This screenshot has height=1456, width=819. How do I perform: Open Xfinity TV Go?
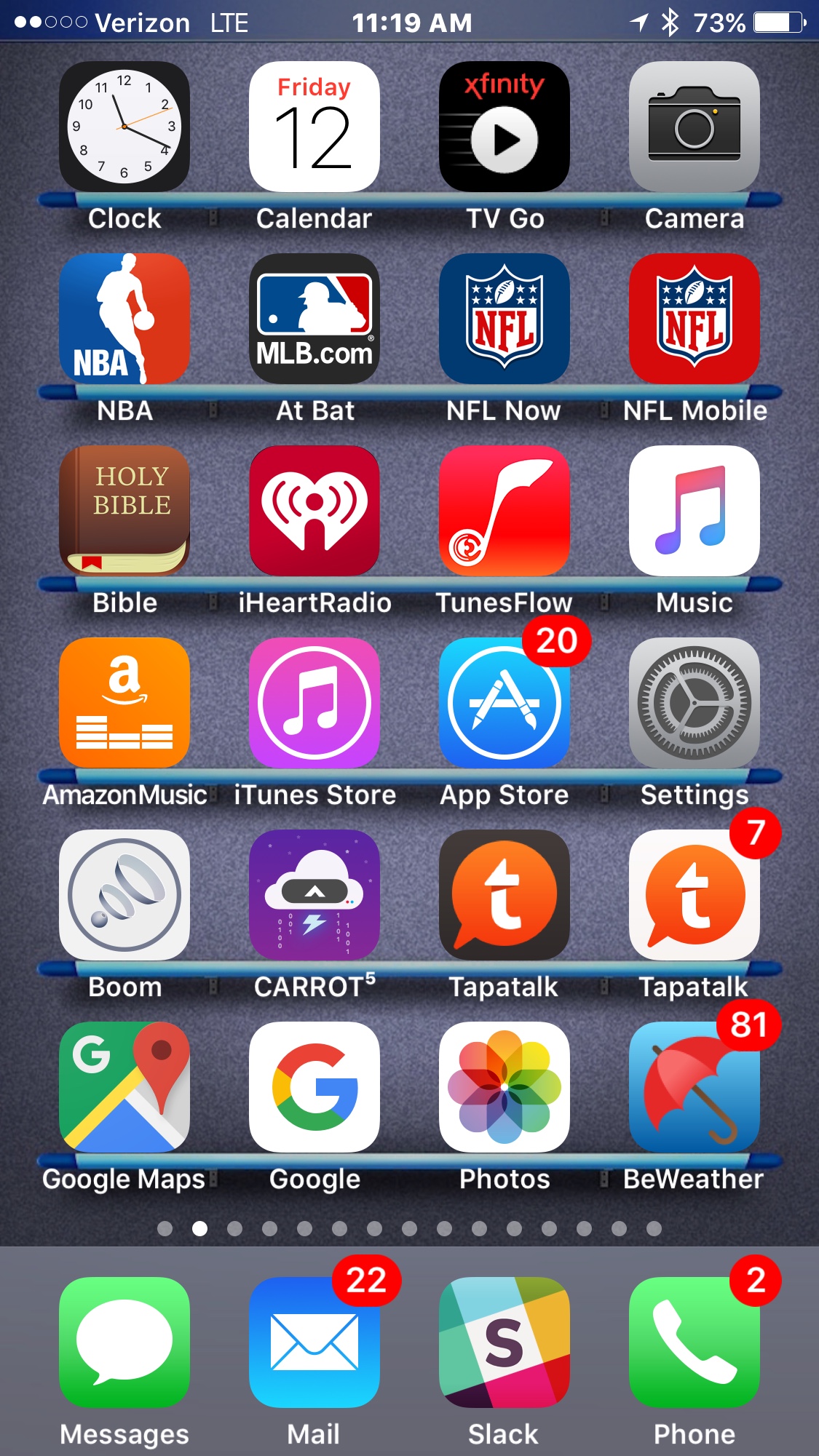(505, 127)
